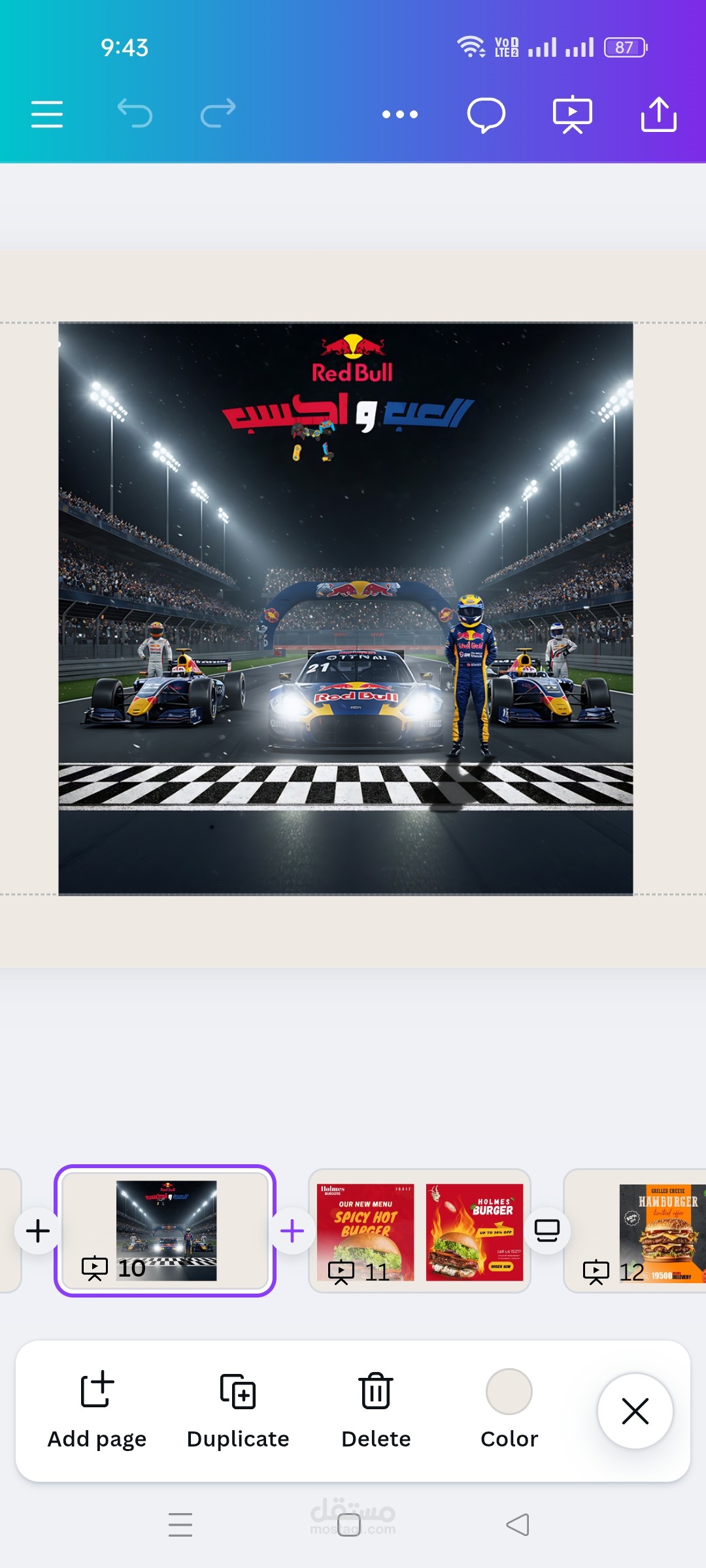Screen dimensions: 706x1568
Task: Duplicate the selected page
Action: click(x=238, y=1409)
